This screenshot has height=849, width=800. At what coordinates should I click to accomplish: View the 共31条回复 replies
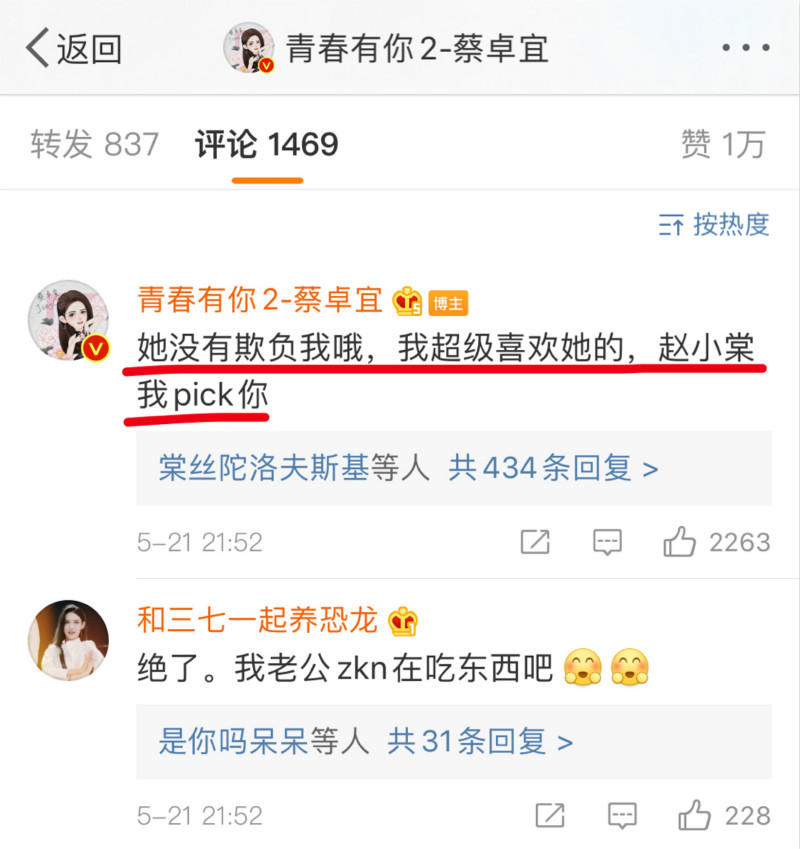tap(480, 741)
